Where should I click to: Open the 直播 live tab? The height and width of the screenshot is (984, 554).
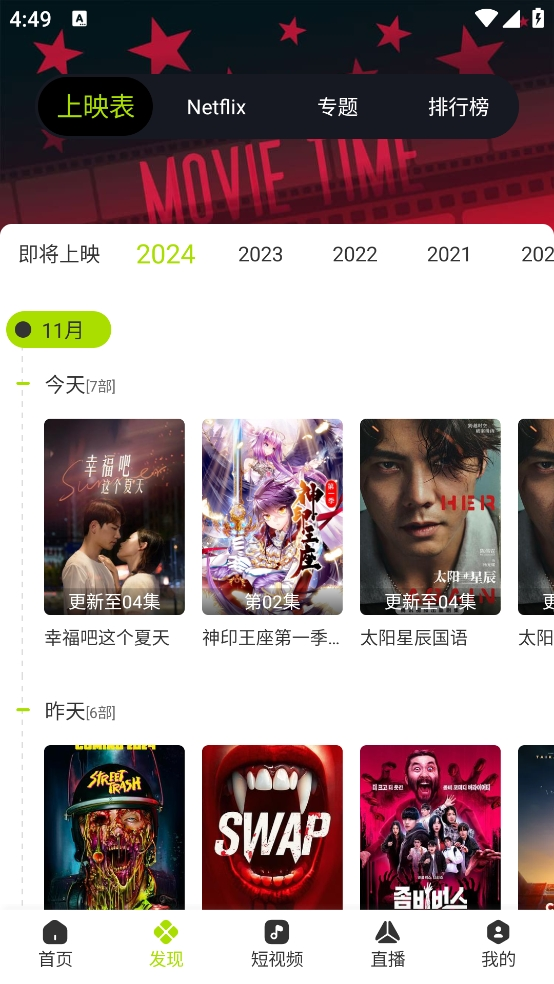[x=388, y=944]
